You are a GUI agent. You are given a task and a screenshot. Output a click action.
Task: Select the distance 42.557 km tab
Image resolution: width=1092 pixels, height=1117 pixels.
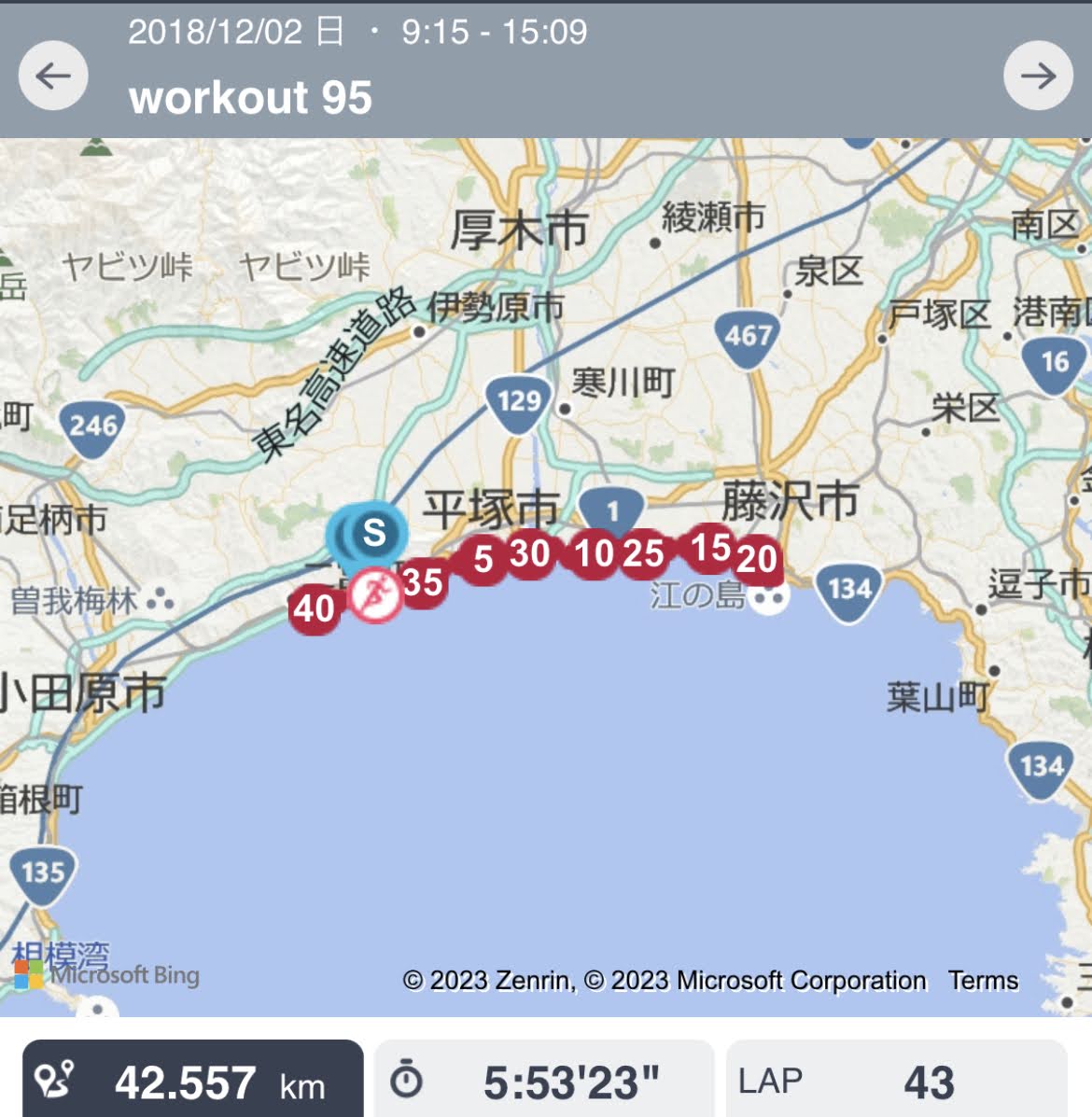(192, 1081)
